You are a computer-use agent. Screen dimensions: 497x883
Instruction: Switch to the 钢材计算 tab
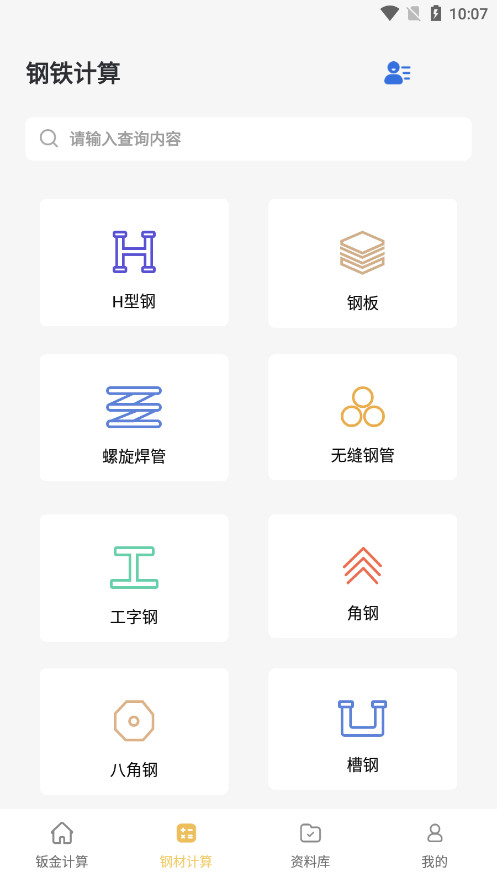[x=186, y=845]
